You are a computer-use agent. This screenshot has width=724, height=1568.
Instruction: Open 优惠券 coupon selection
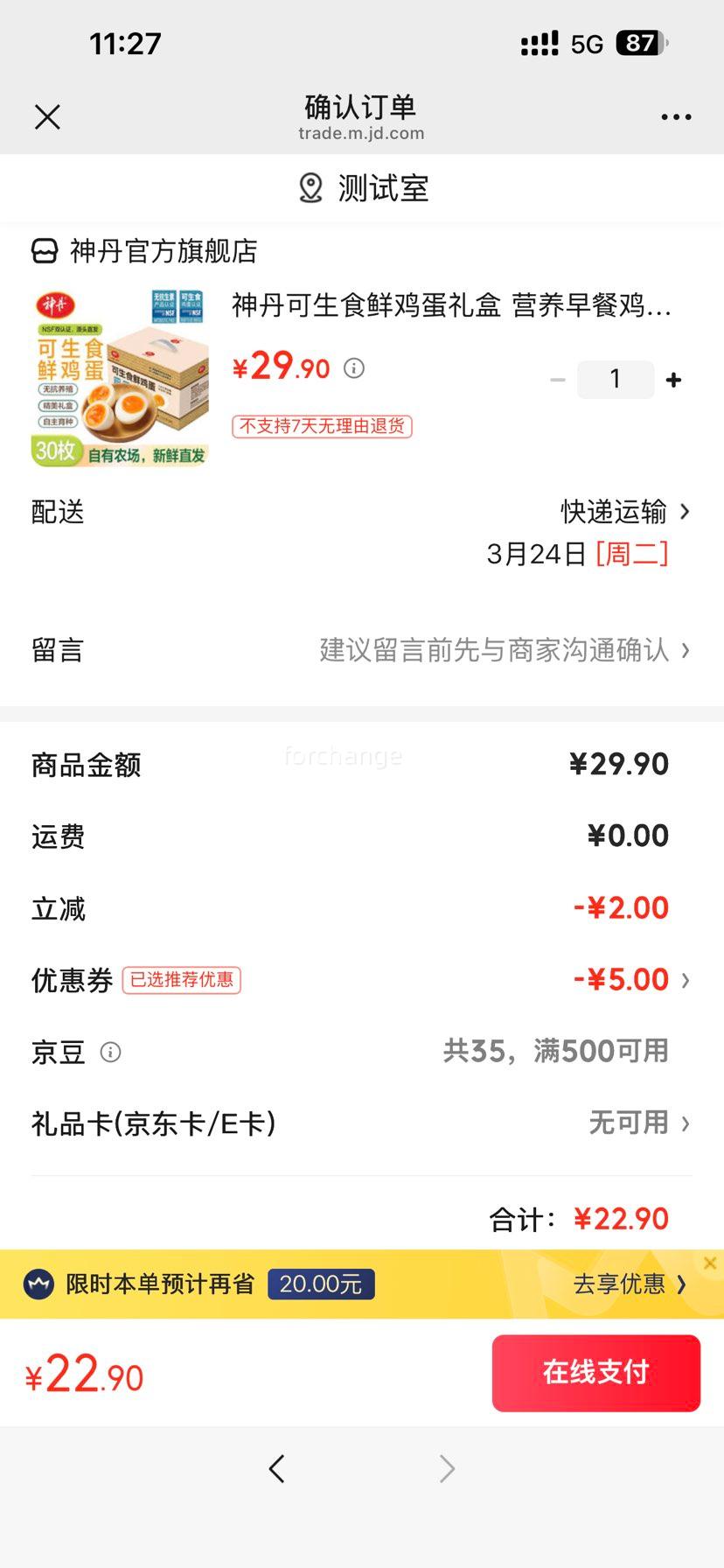pos(631,980)
